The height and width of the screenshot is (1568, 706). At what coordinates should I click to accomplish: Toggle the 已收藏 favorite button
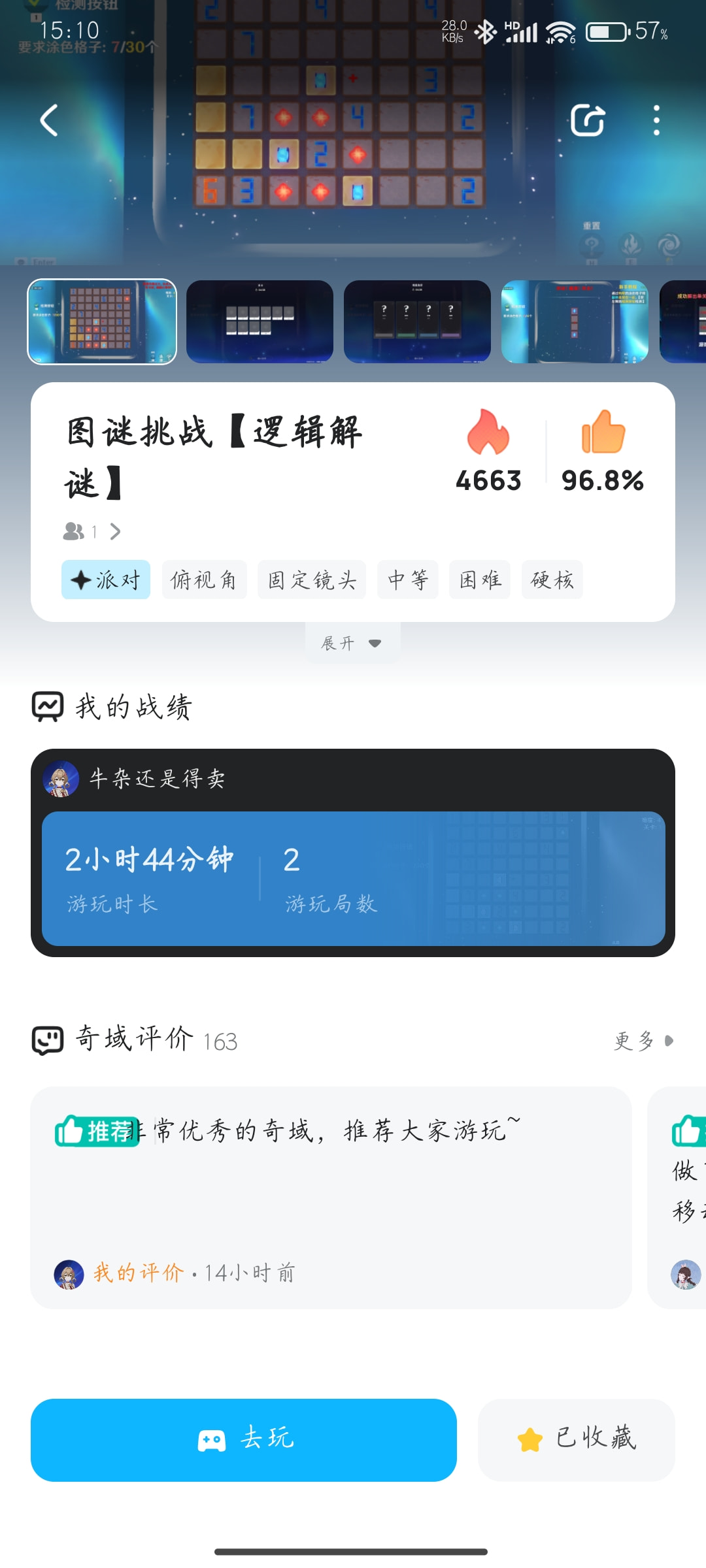(x=576, y=1439)
